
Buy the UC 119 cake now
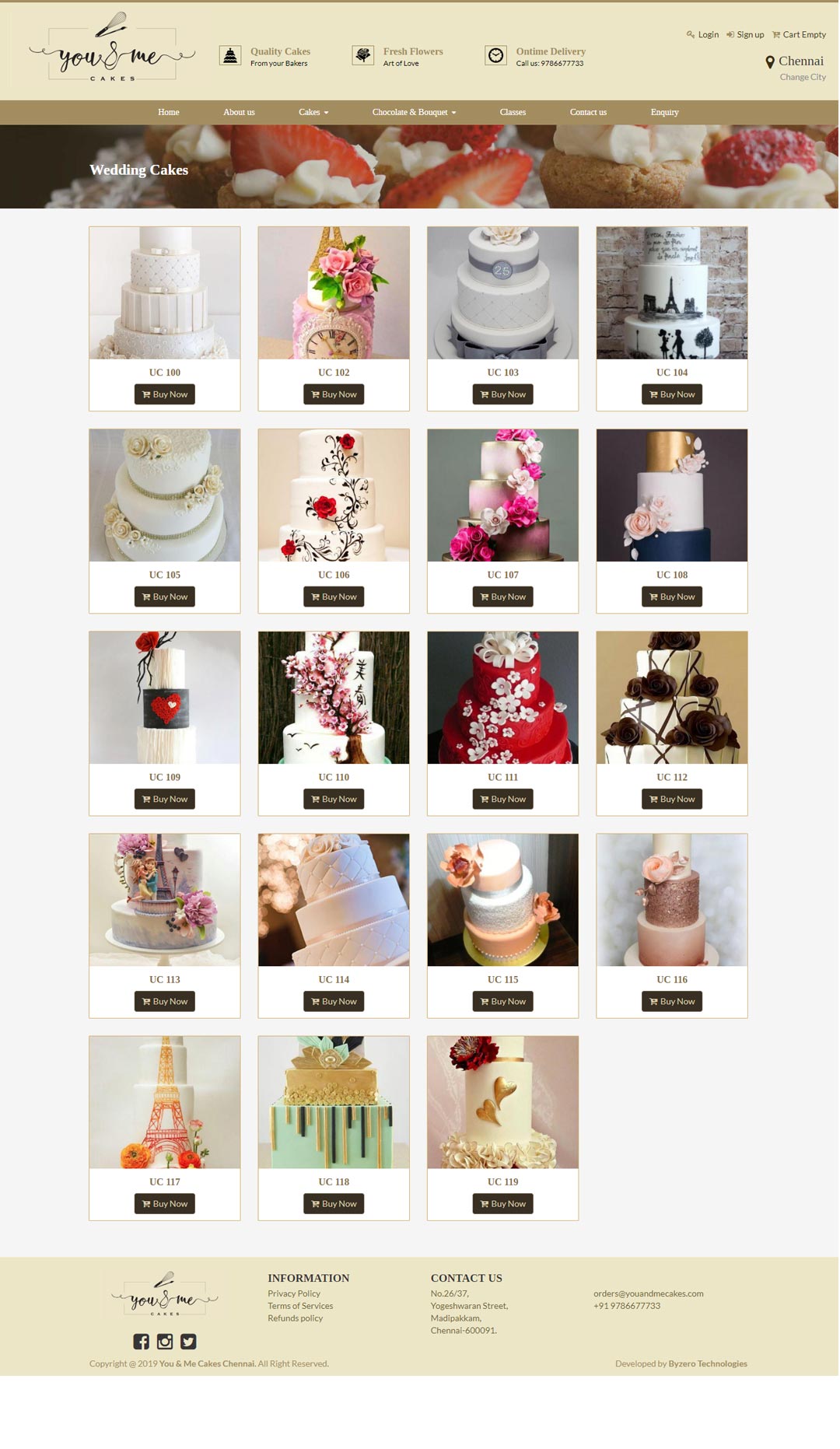click(x=502, y=1203)
